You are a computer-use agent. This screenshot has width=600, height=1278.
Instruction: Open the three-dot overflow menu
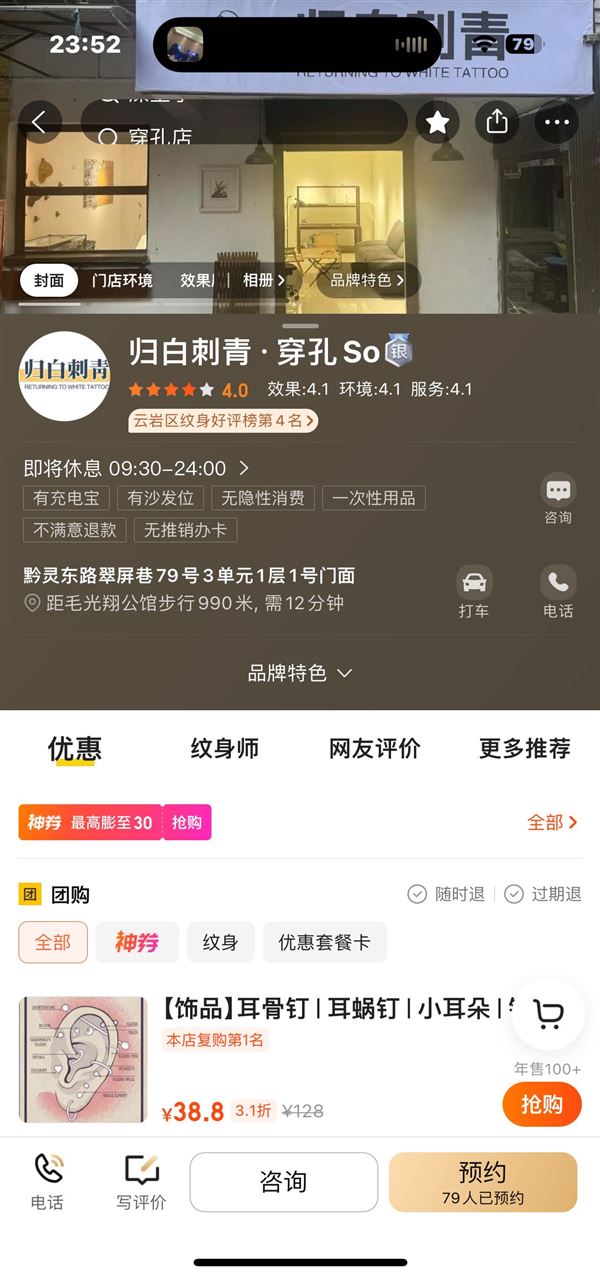click(x=557, y=122)
